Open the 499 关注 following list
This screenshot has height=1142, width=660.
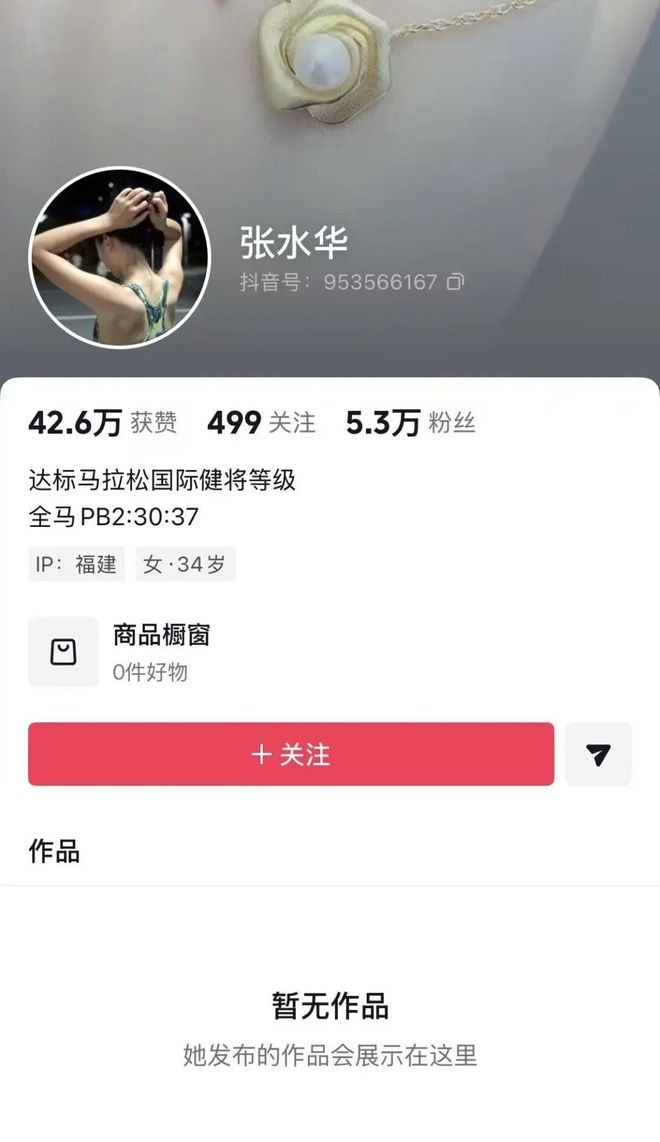[261, 423]
